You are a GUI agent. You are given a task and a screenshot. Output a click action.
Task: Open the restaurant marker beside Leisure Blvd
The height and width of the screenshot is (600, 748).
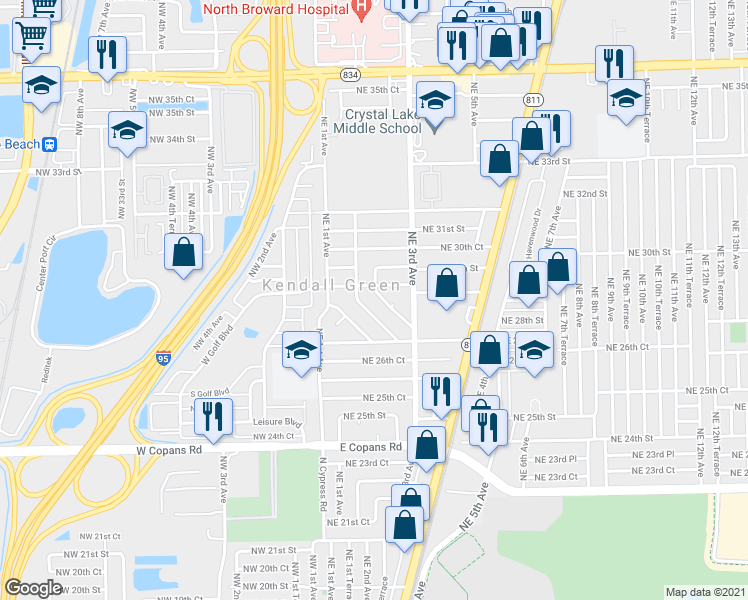tap(213, 417)
